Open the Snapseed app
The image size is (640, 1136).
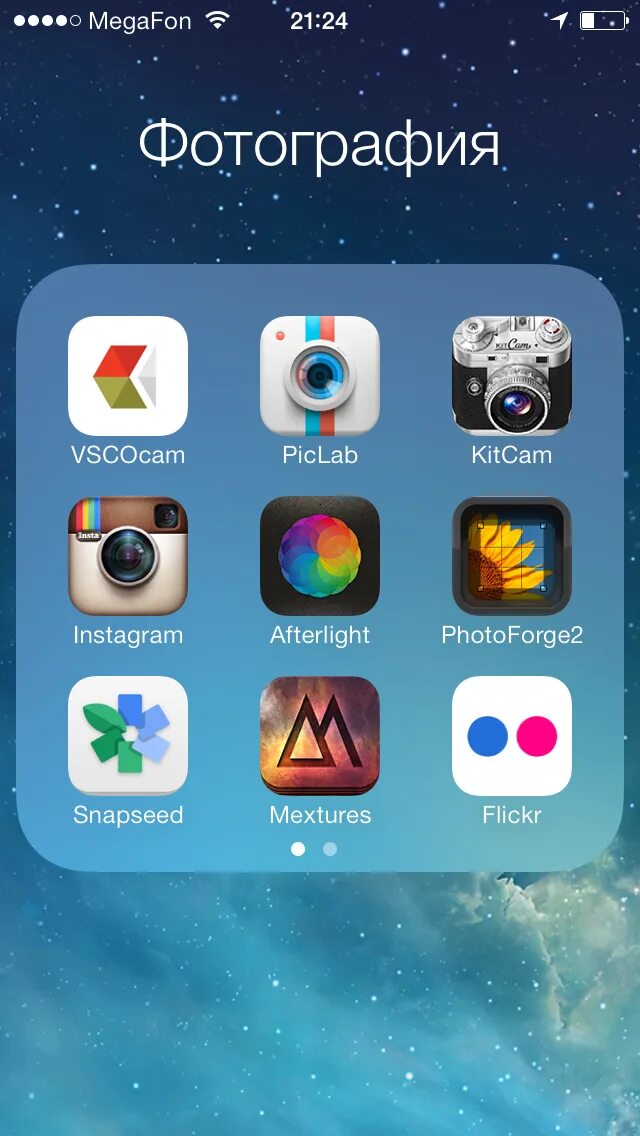pos(128,736)
